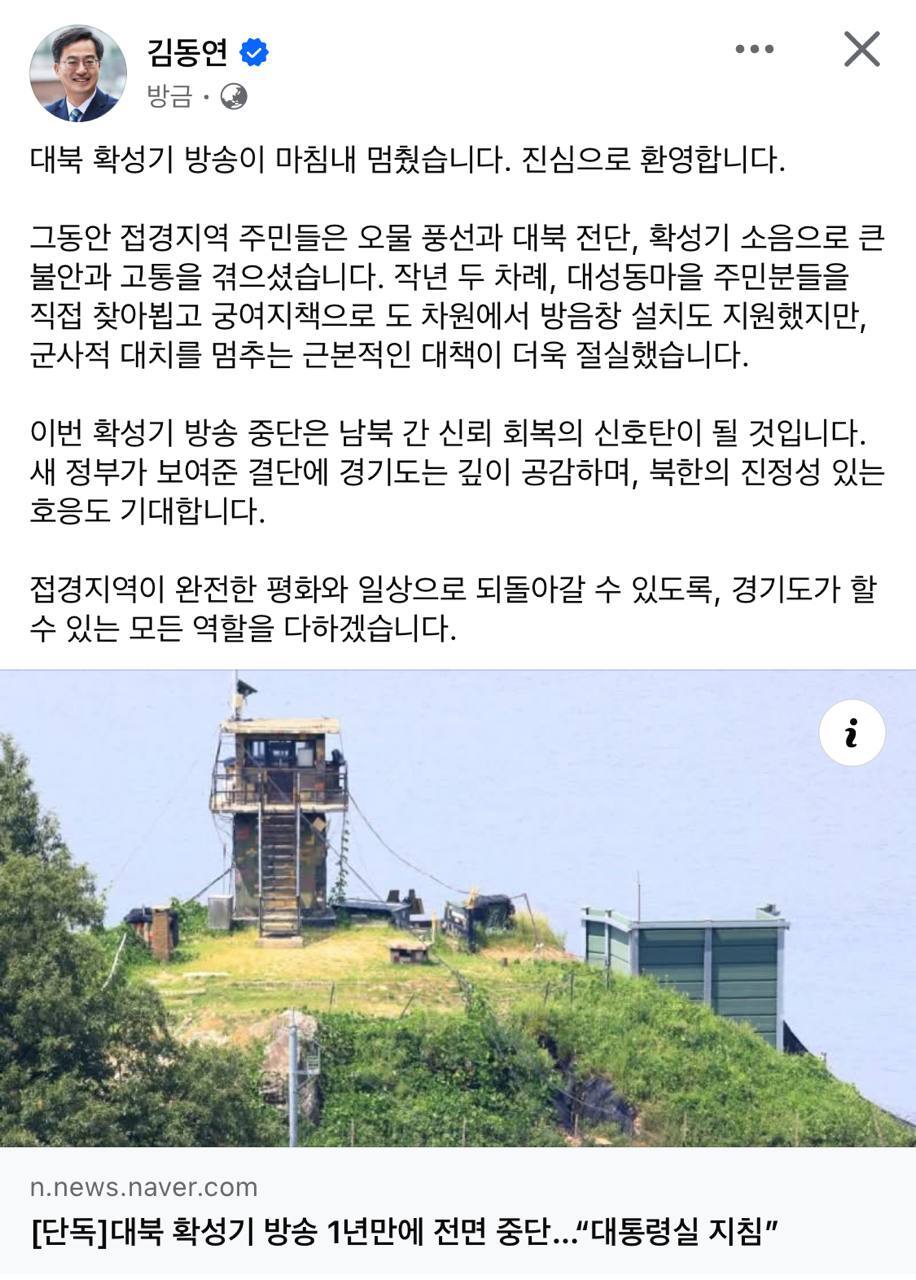The height and width of the screenshot is (1280, 916).
Task: Open the three-dot post options menu
Action: click(x=754, y=49)
